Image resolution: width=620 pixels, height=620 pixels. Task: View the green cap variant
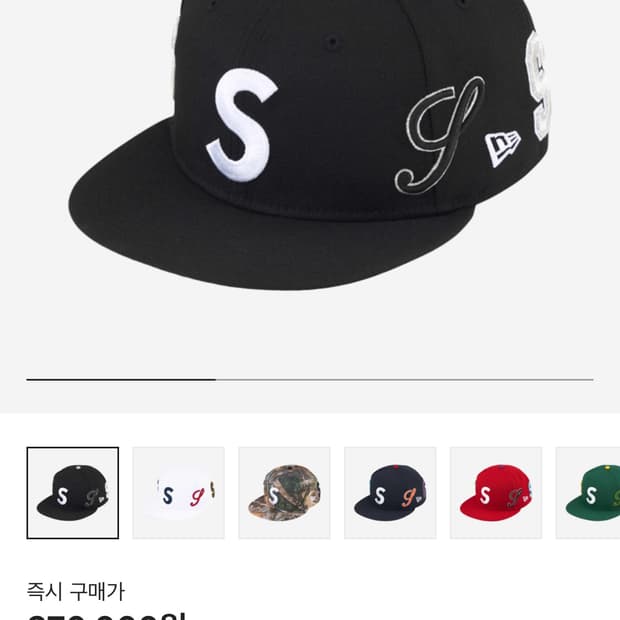pos(590,493)
